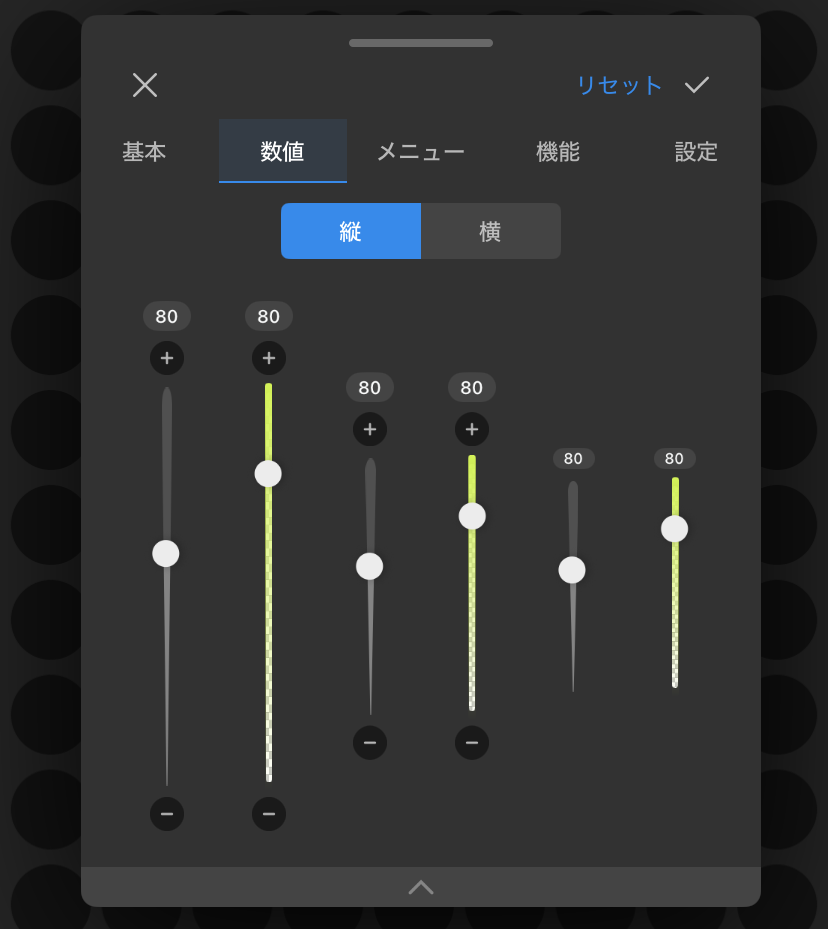Viewport: 828px width, 929px height.
Task: Tap plus above the medium gray tapered slider
Action: point(370,429)
